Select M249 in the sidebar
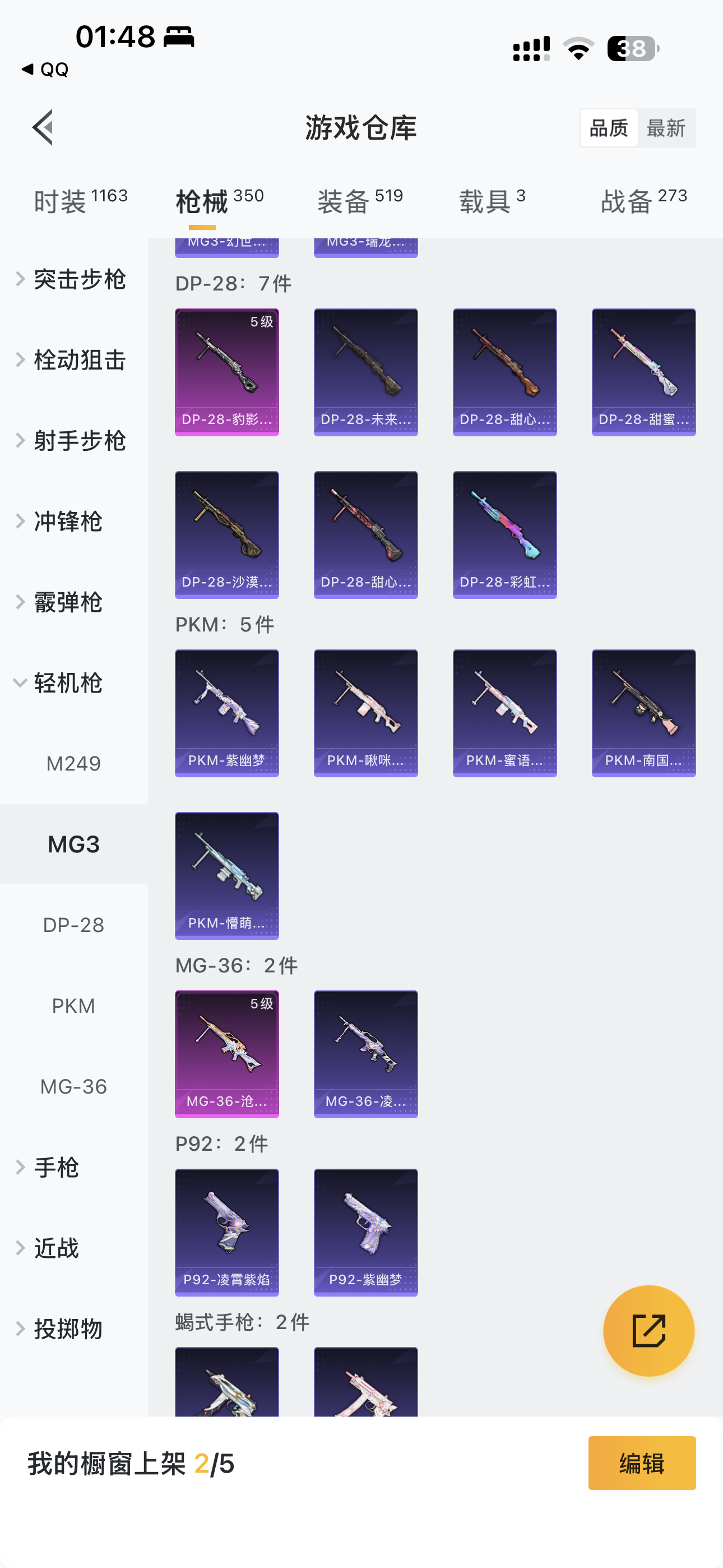This screenshot has width=723, height=1568. point(73,763)
